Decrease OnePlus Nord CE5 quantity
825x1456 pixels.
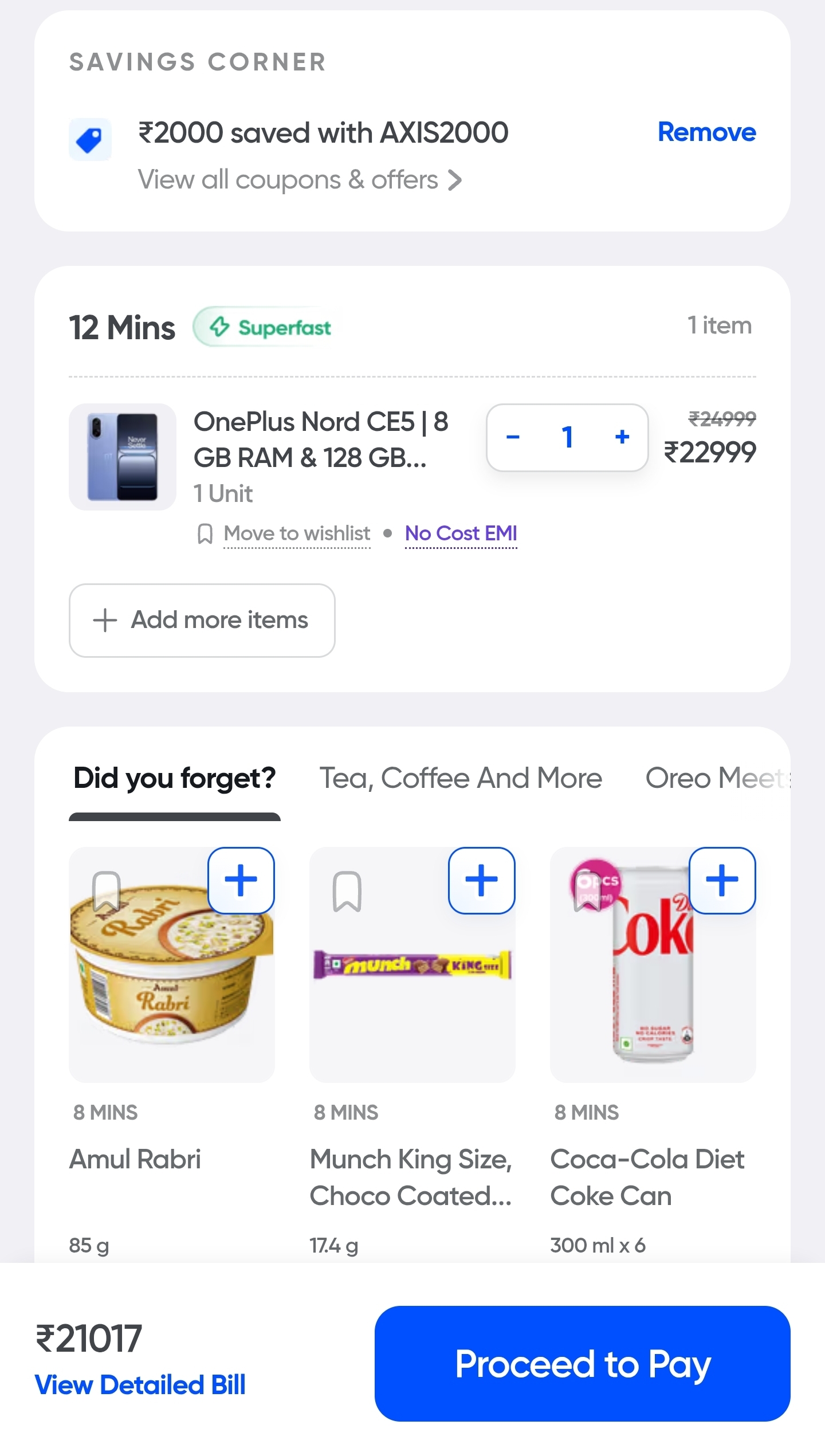pos(513,437)
